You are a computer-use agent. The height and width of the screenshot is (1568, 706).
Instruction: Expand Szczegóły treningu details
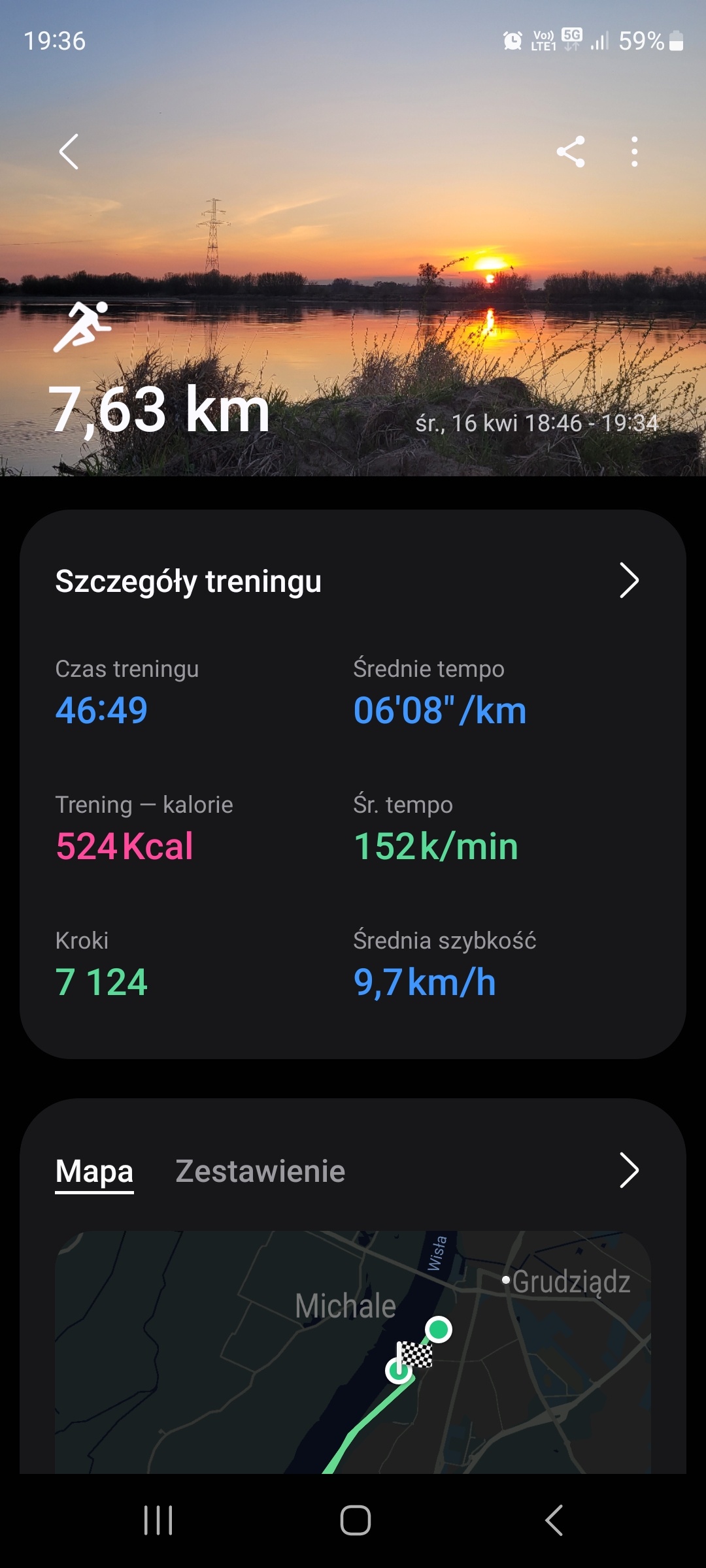[628, 580]
